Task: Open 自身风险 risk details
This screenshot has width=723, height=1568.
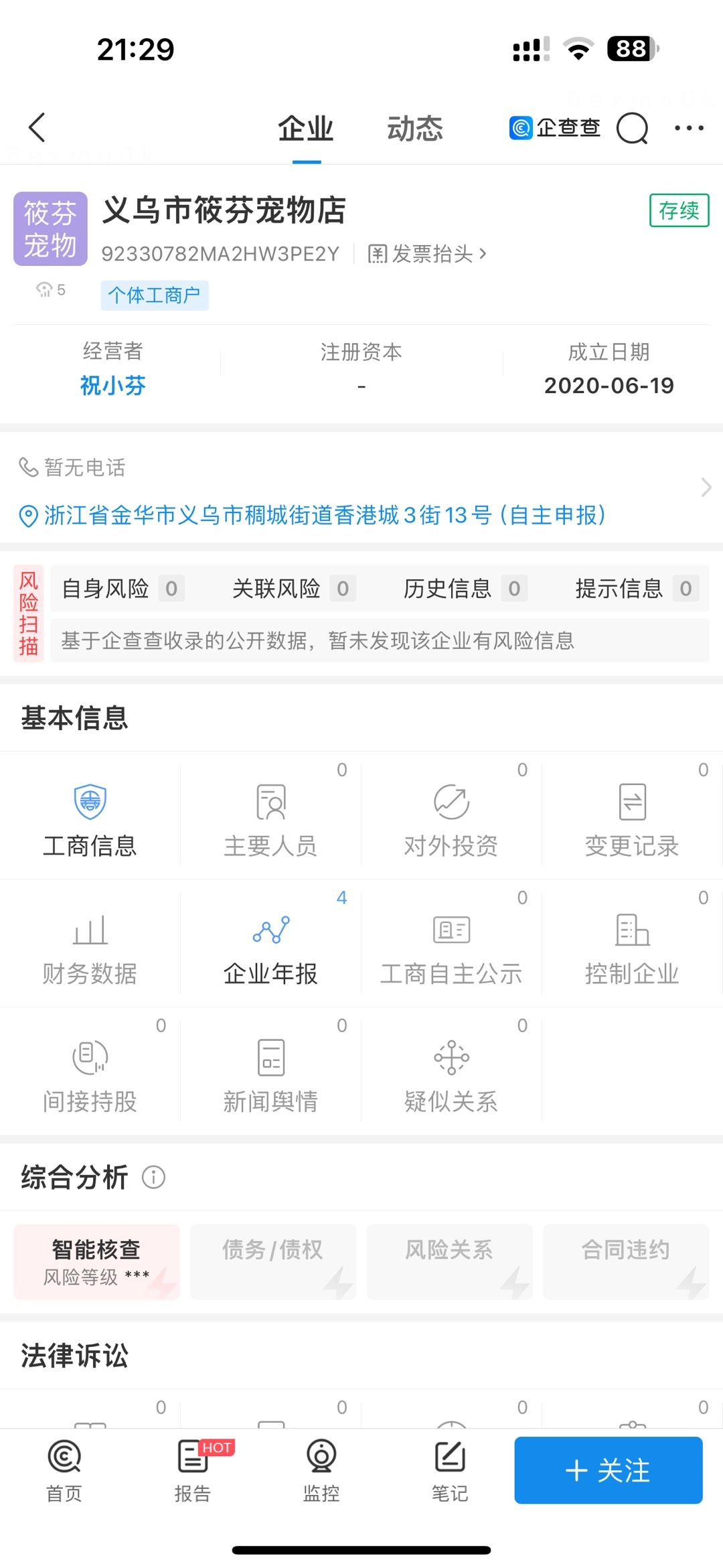Action: (122, 589)
